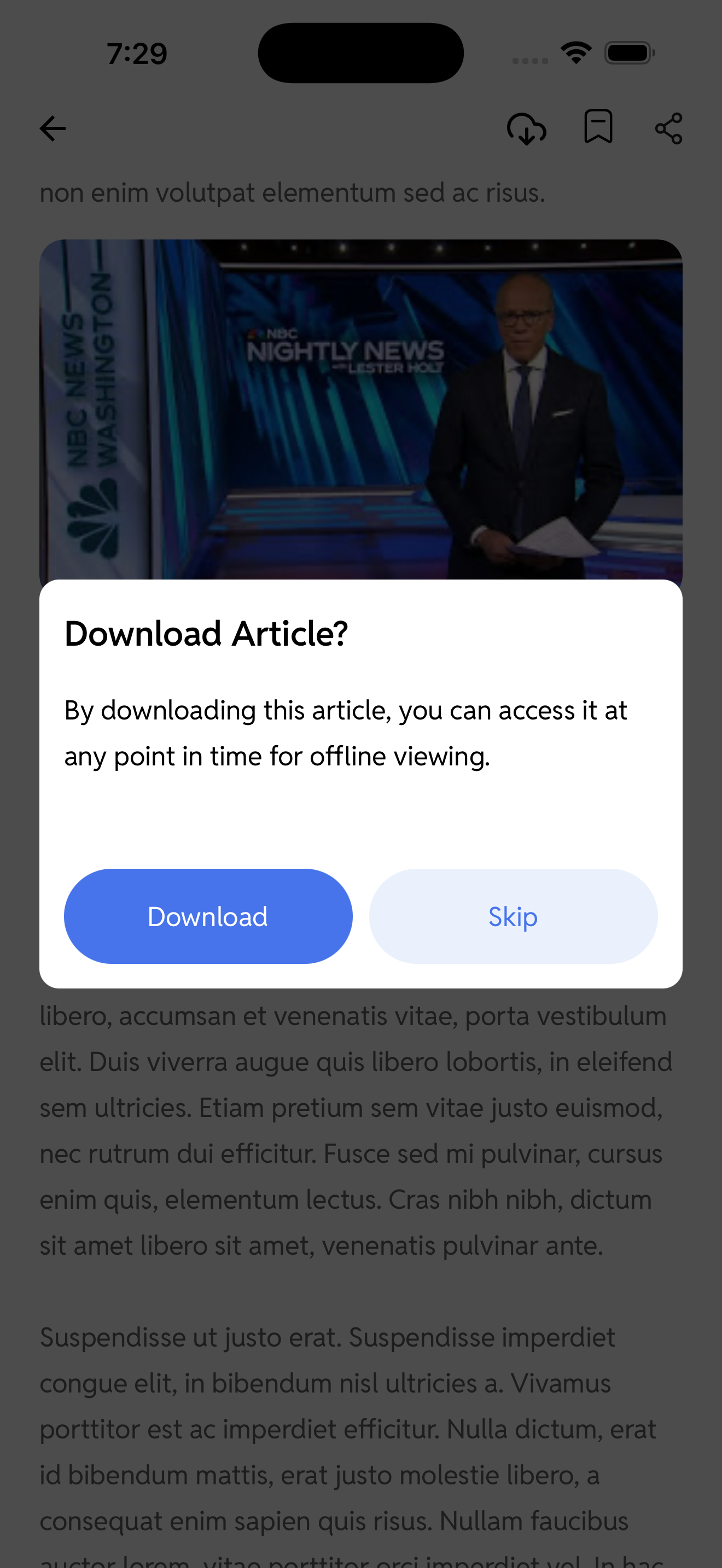The width and height of the screenshot is (722, 1568).
Task: Go back using the arrow icon
Action: [53, 128]
